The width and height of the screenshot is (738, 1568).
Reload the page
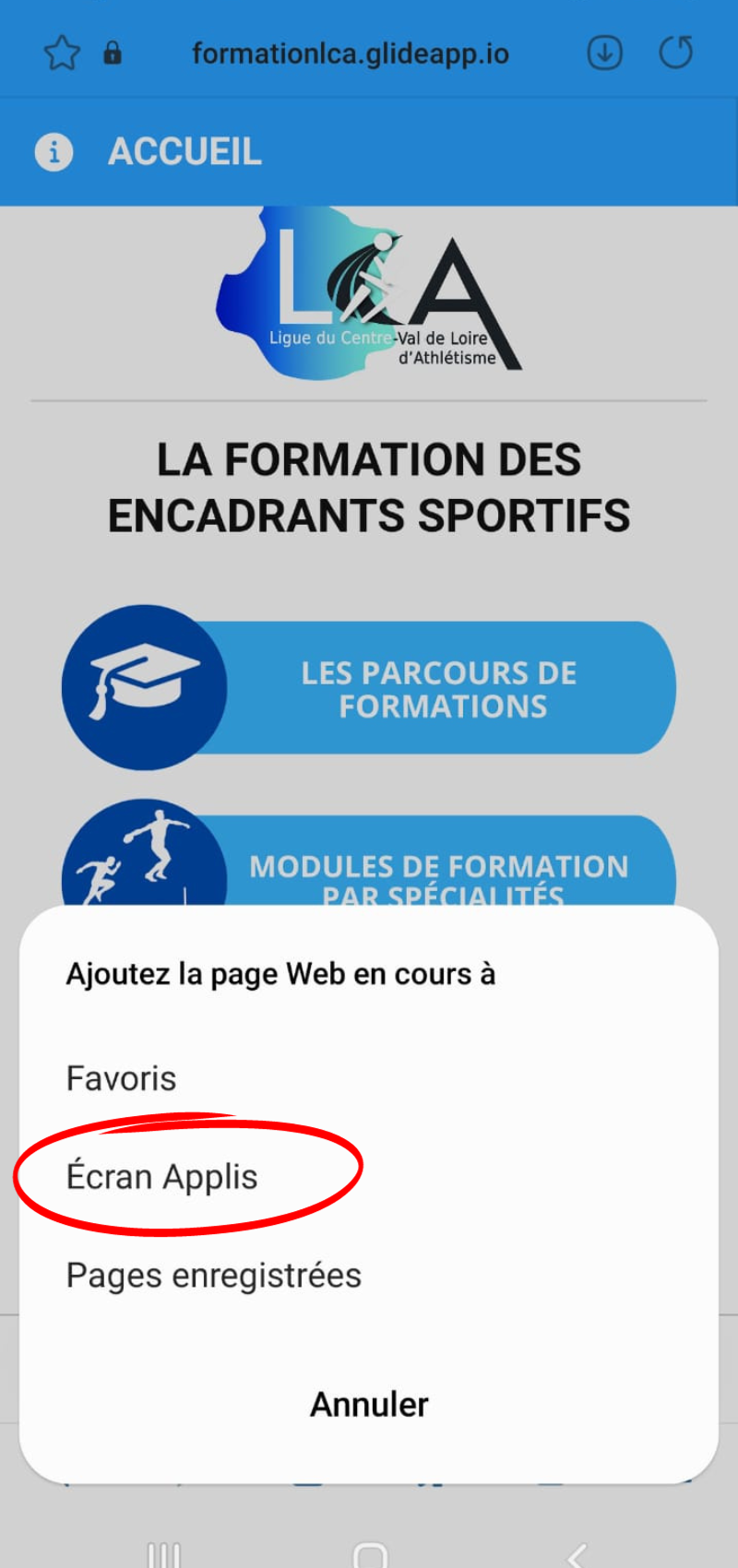pyautogui.click(x=675, y=53)
